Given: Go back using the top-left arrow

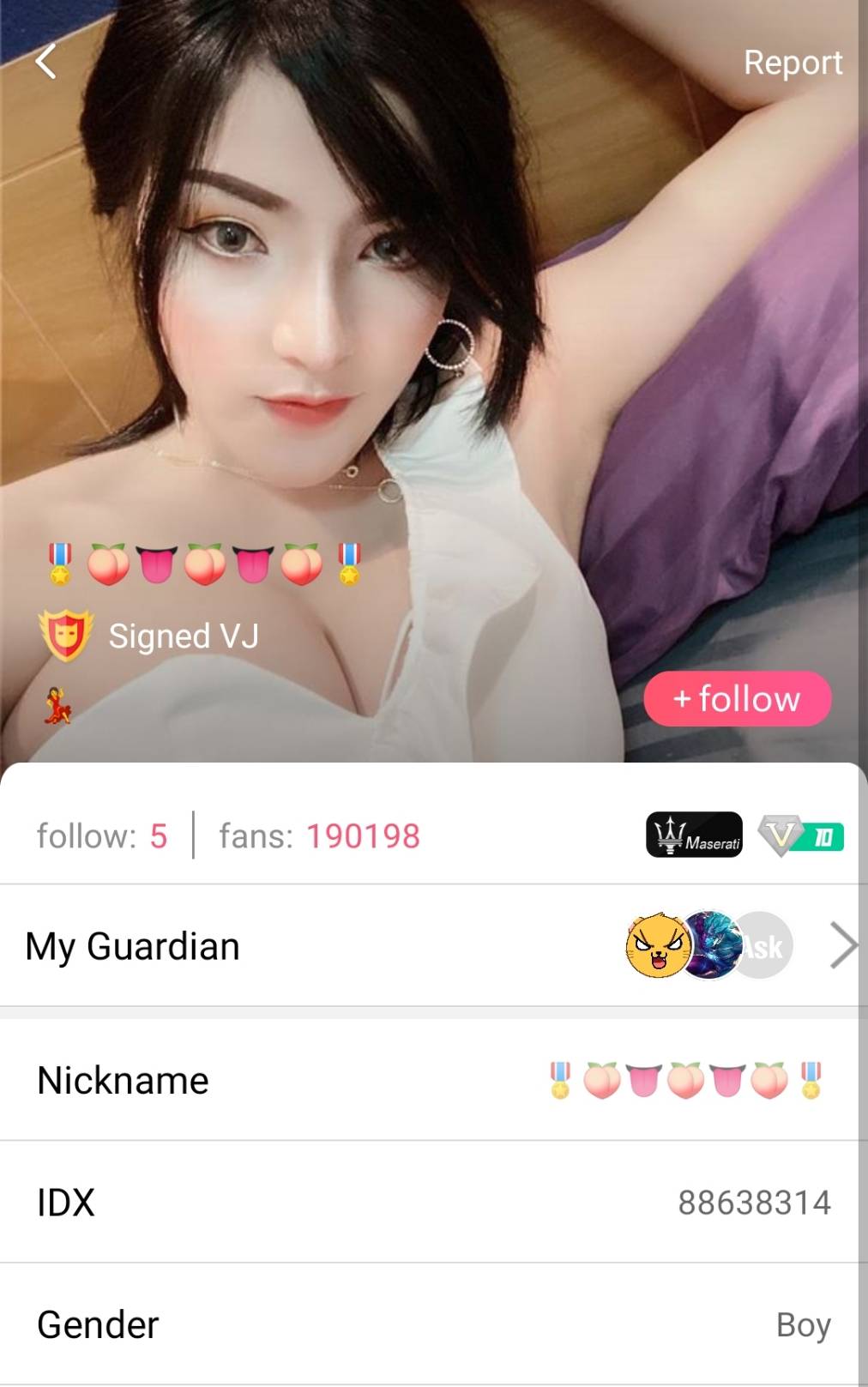Looking at the screenshot, I should click(x=46, y=62).
